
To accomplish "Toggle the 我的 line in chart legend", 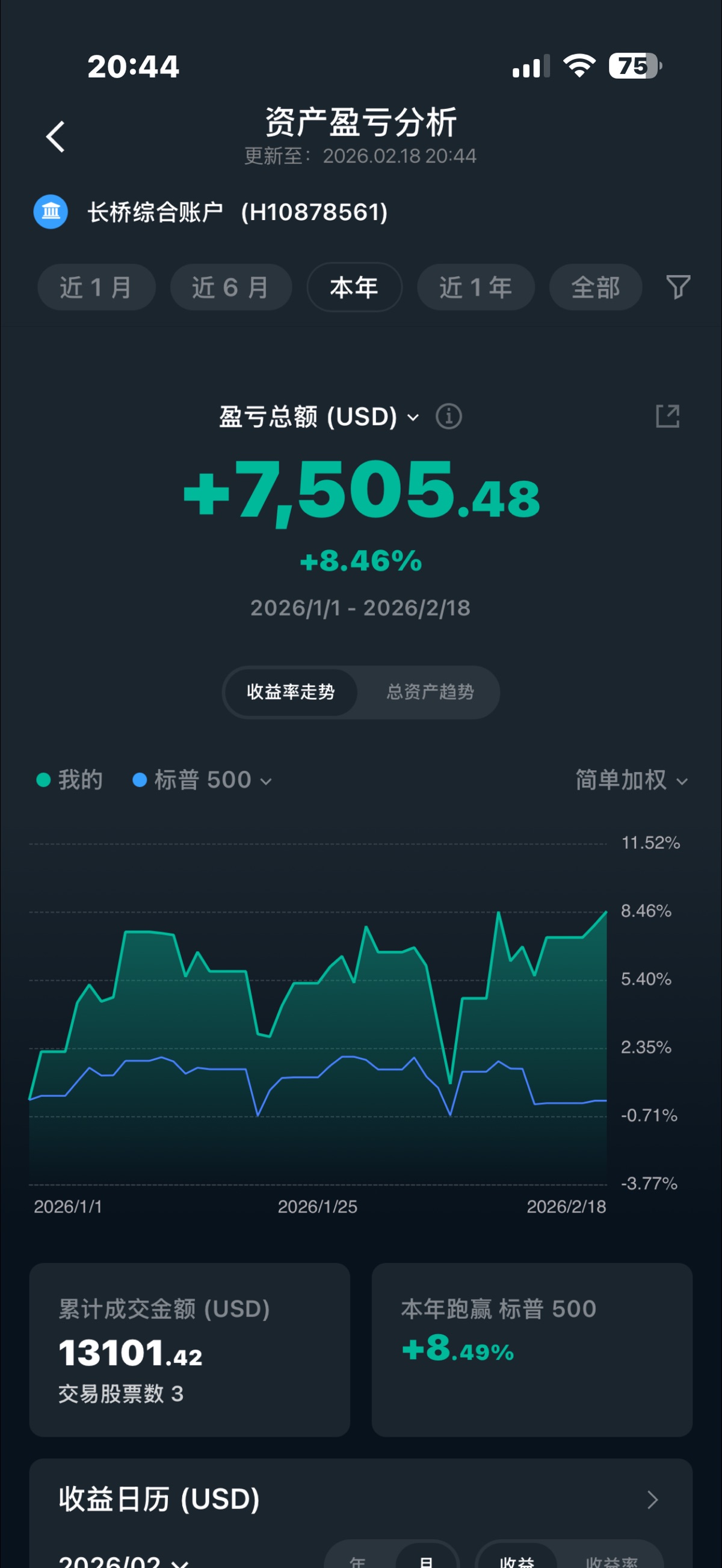I will pyautogui.click(x=69, y=780).
